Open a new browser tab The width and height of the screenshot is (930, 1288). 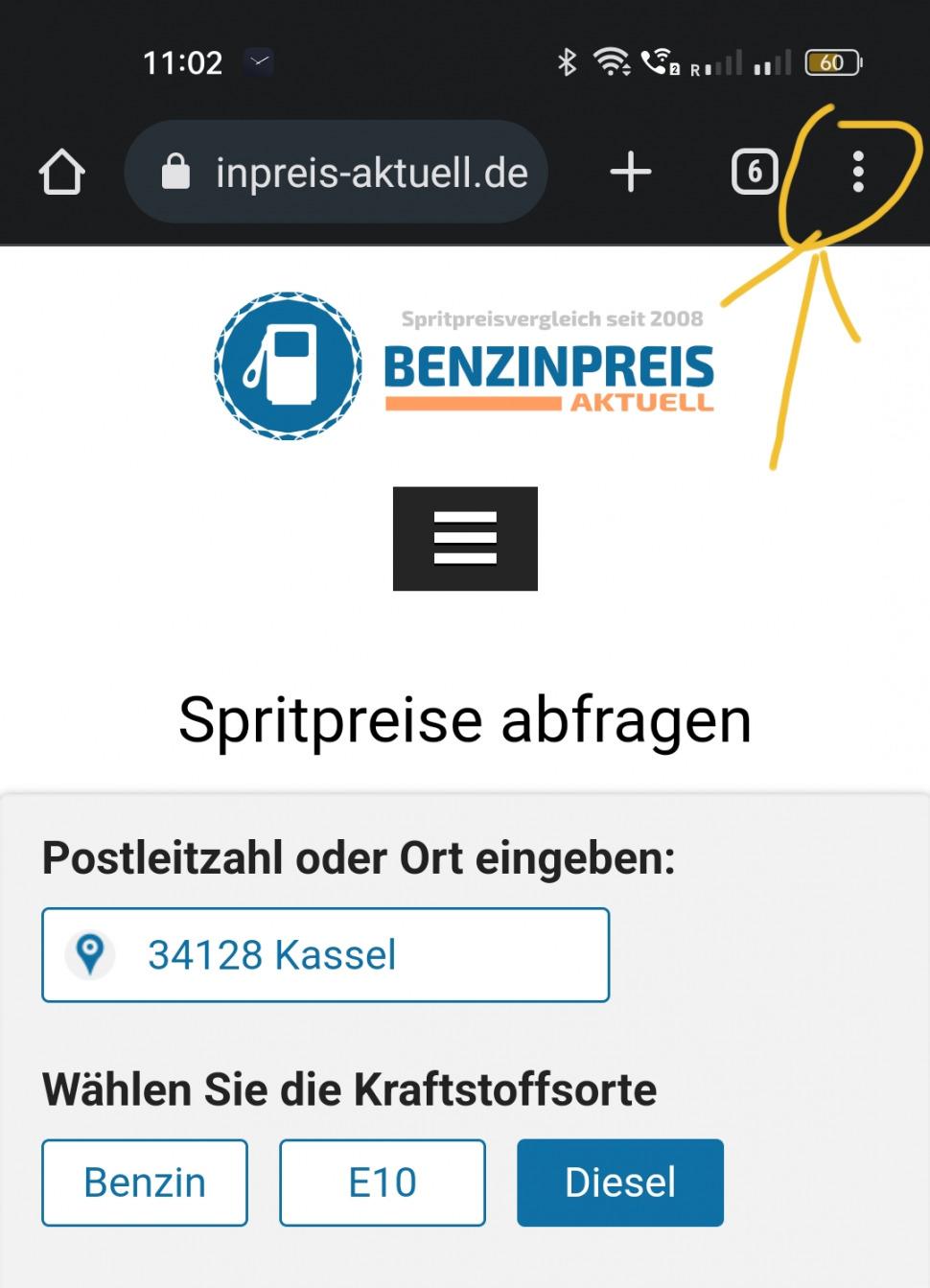tap(630, 173)
